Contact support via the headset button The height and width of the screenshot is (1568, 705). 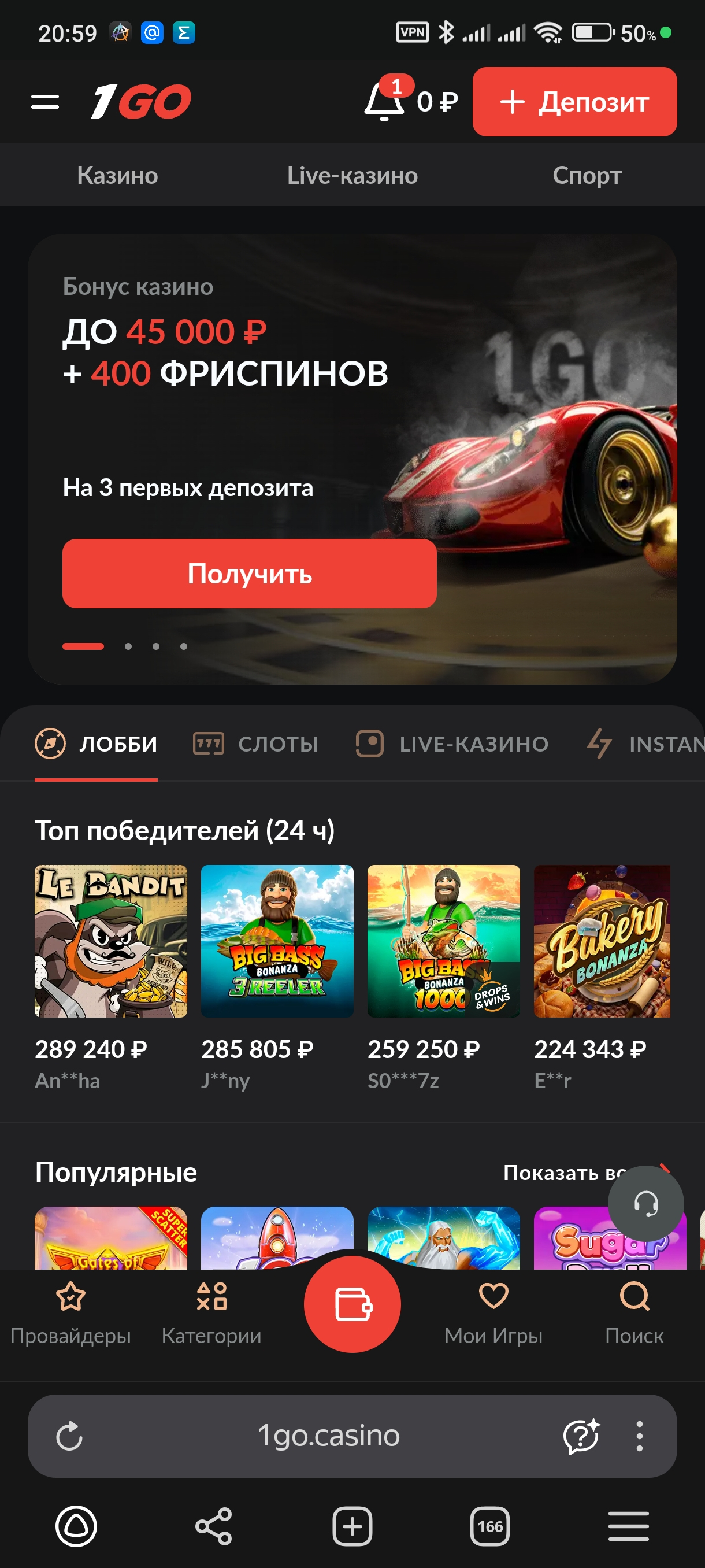645,1203
